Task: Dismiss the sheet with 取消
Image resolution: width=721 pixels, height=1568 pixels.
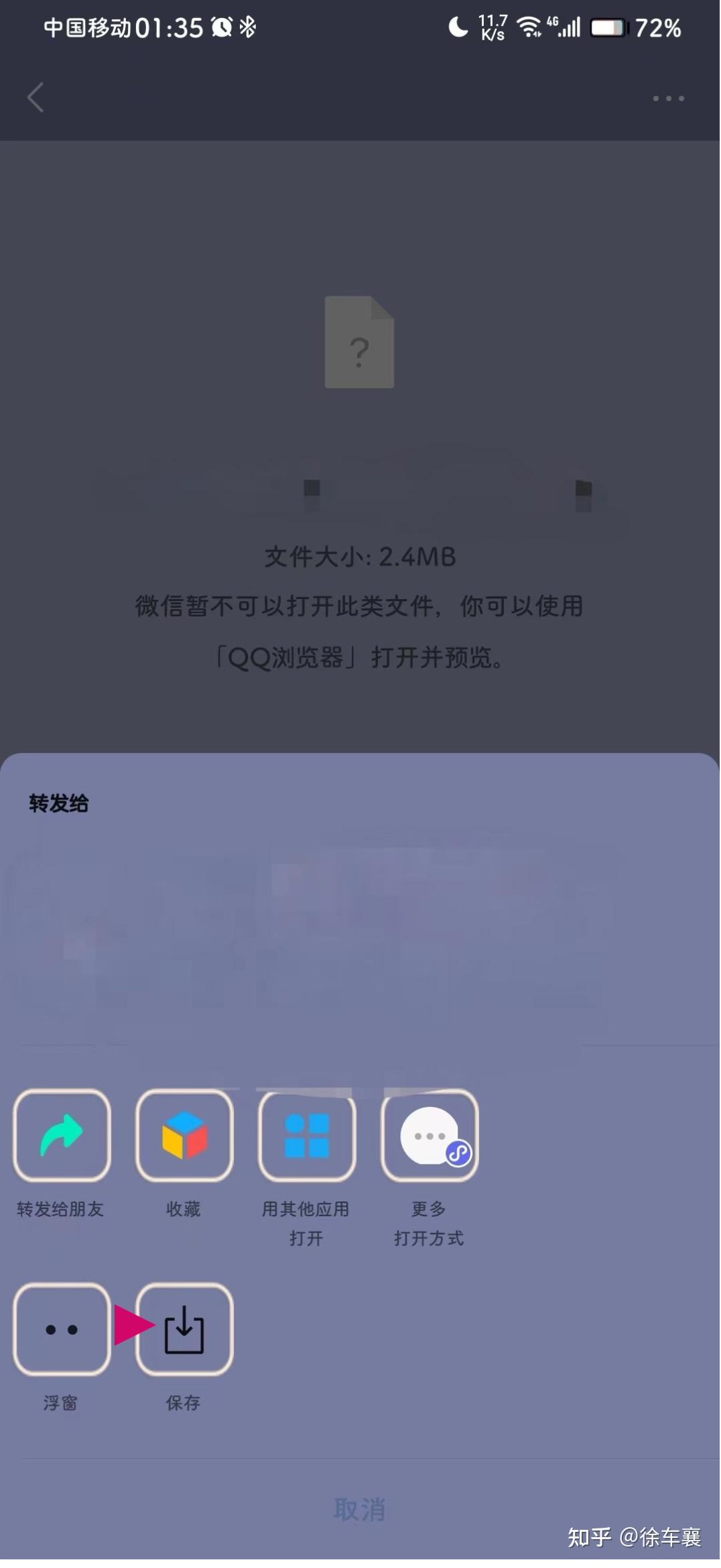Action: pyautogui.click(x=360, y=1510)
